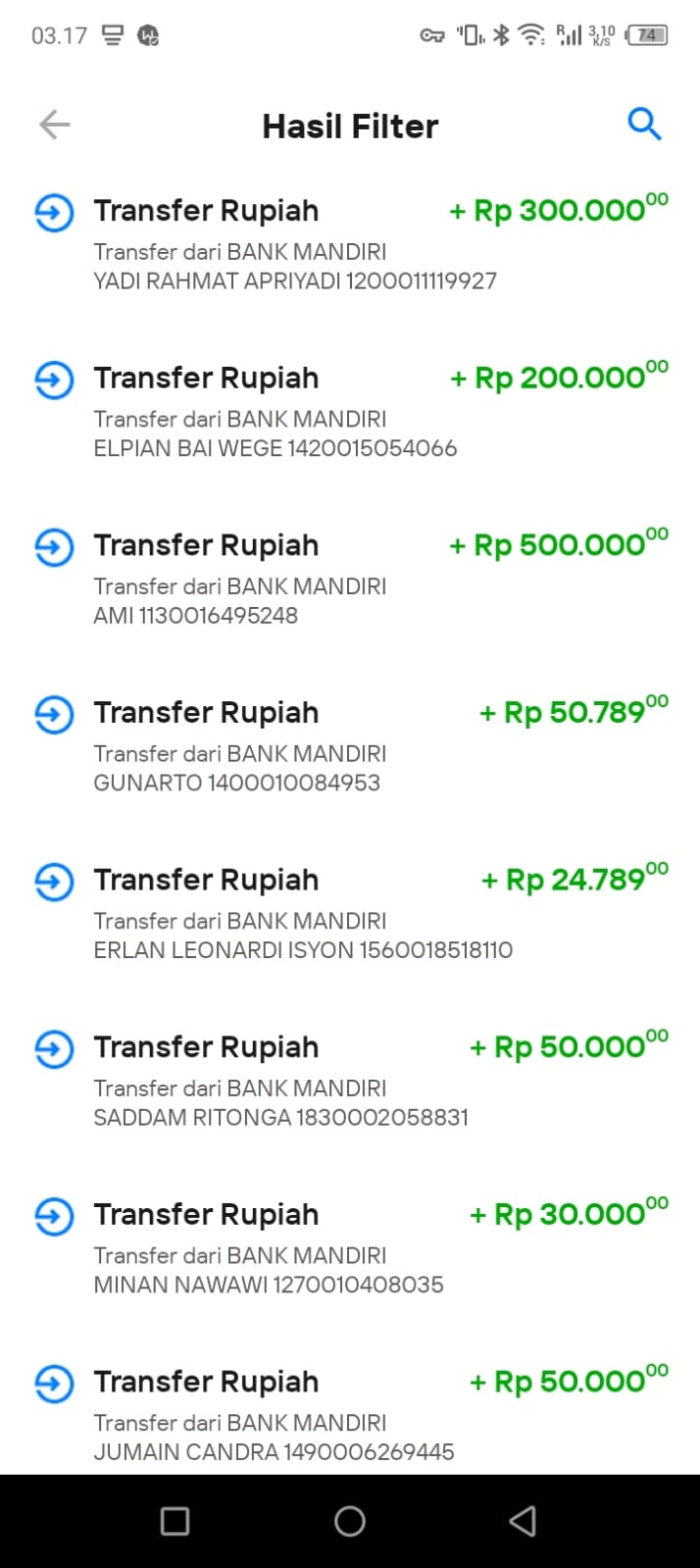
Task: Open the transfer from MINAN NAWAWI
Action: [x=349, y=1248]
